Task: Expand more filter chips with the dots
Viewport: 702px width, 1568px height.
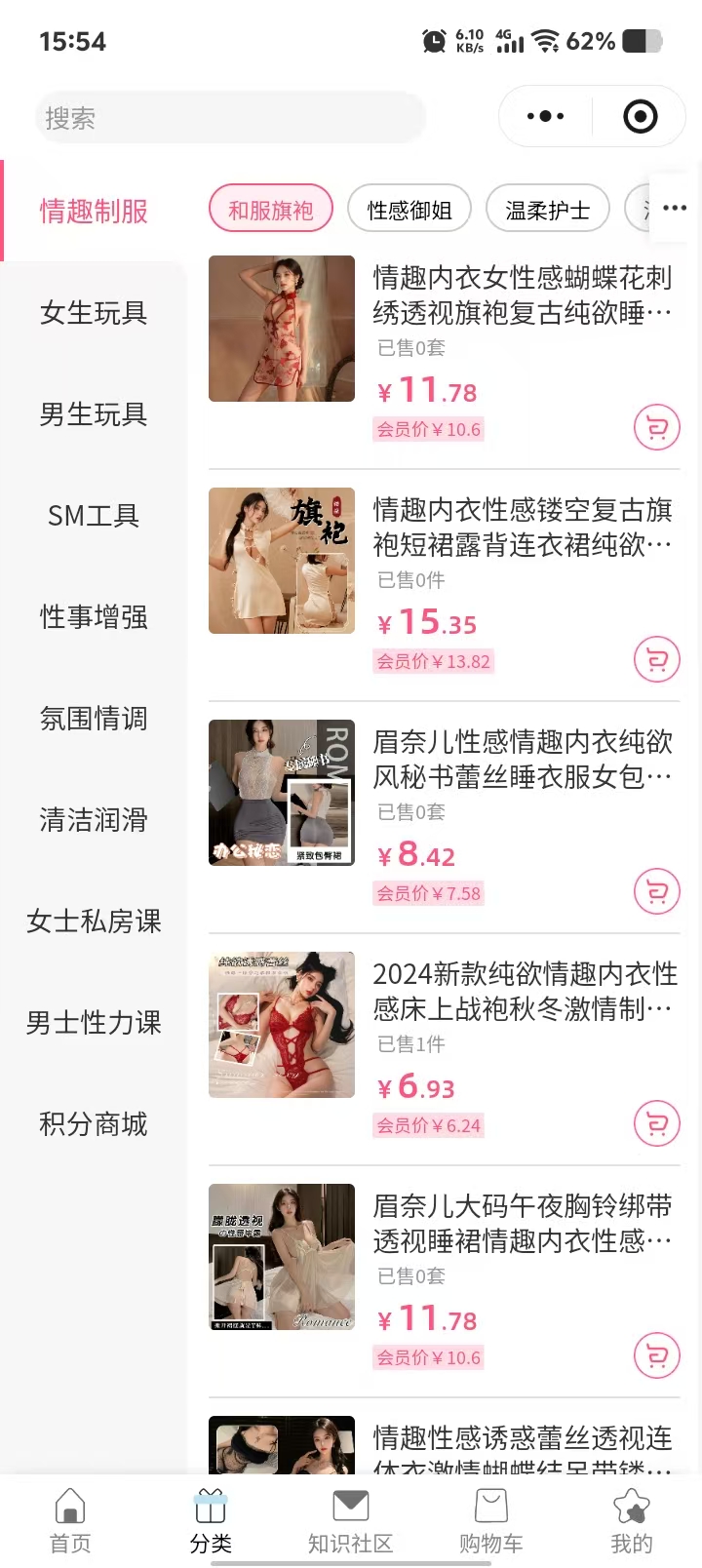Action: [x=674, y=208]
